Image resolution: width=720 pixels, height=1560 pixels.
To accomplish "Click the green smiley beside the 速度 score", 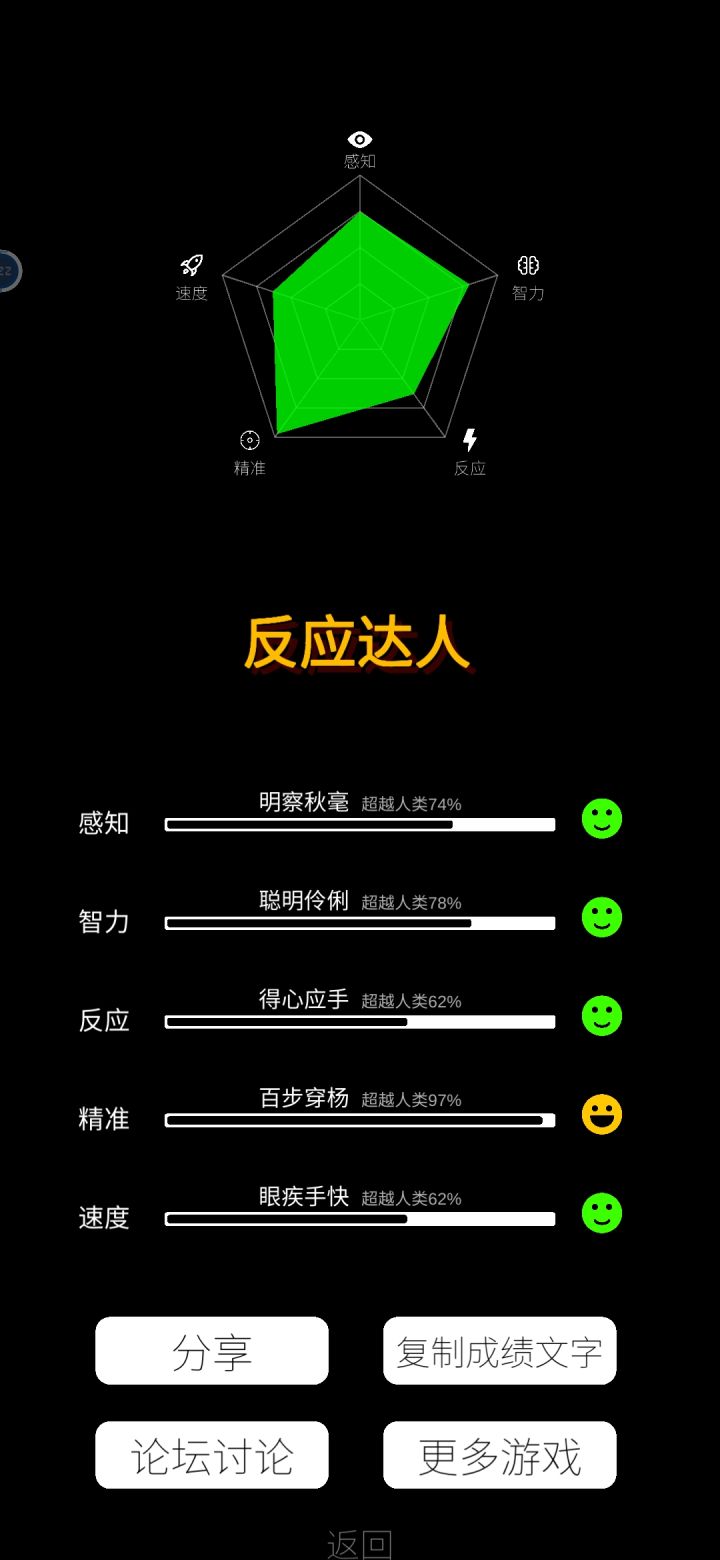I will tap(601, 1213).
